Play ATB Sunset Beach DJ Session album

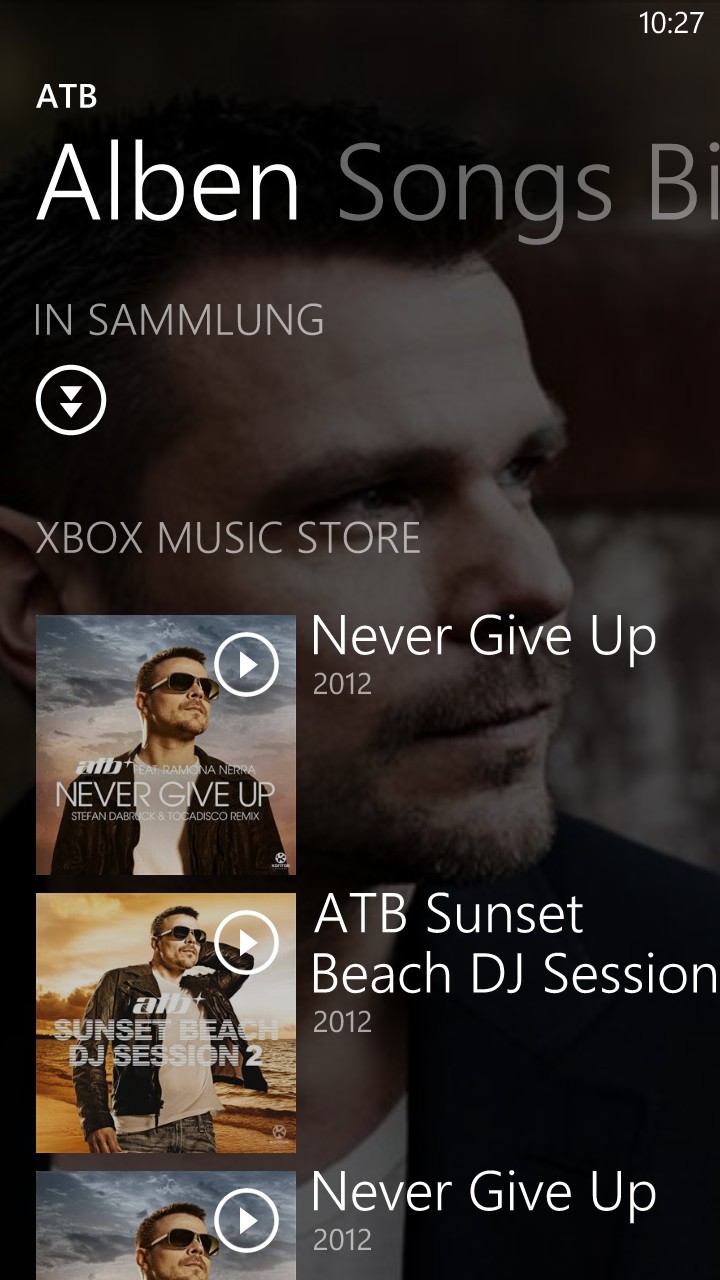coord(246,942)
